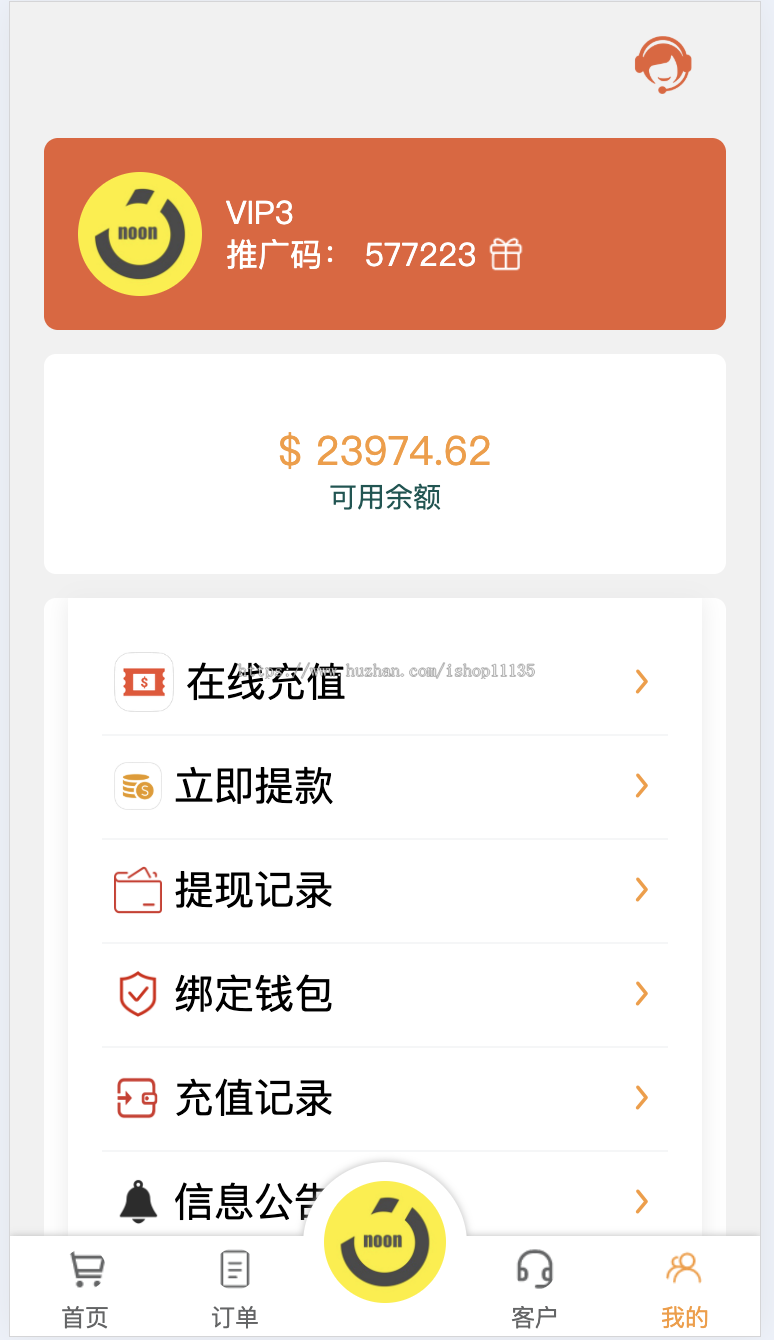The height and width of the screenshot is (1340, 774).
Task: Click the 立即提款 gold coins icon
Action: tap(137, 786)
